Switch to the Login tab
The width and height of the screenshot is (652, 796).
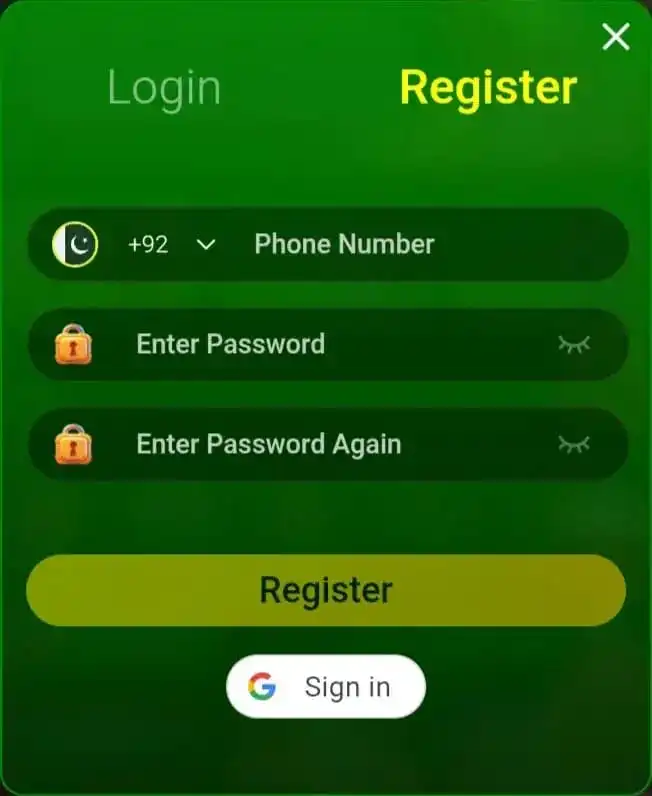click(164, 88)
